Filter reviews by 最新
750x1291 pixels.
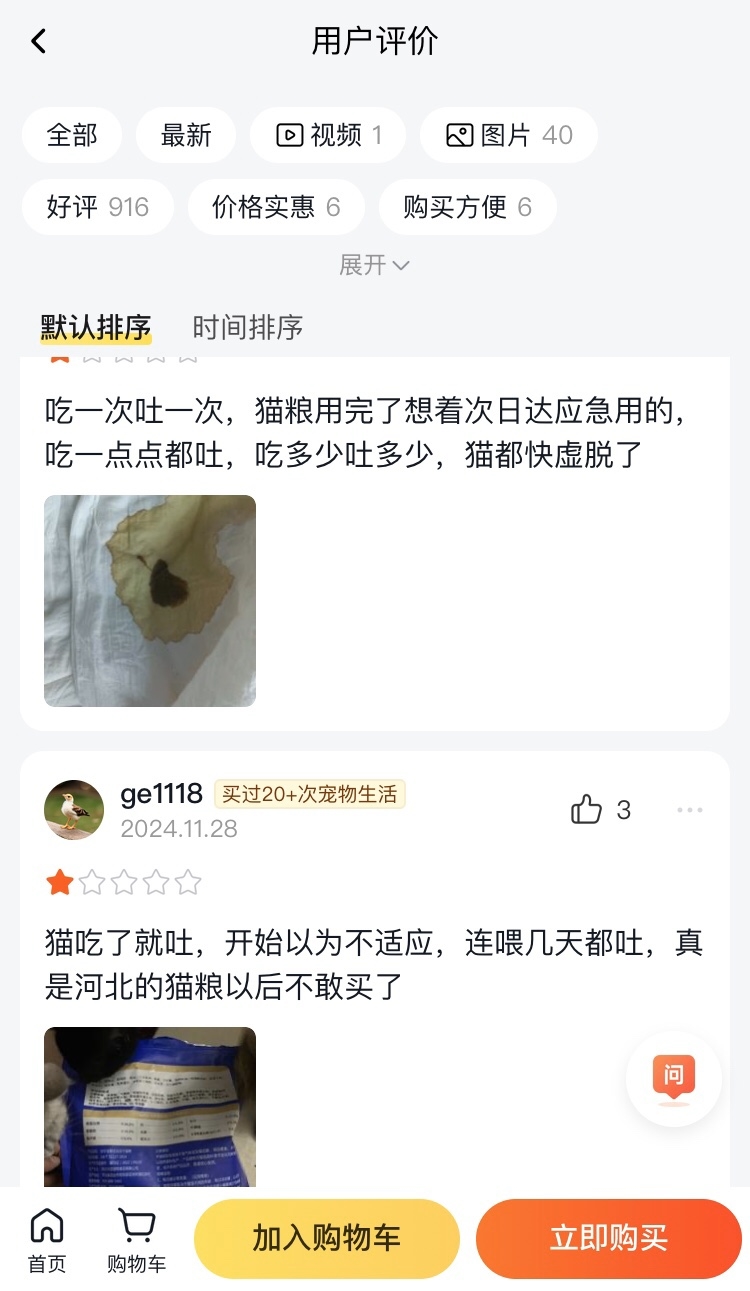[186, 135]
